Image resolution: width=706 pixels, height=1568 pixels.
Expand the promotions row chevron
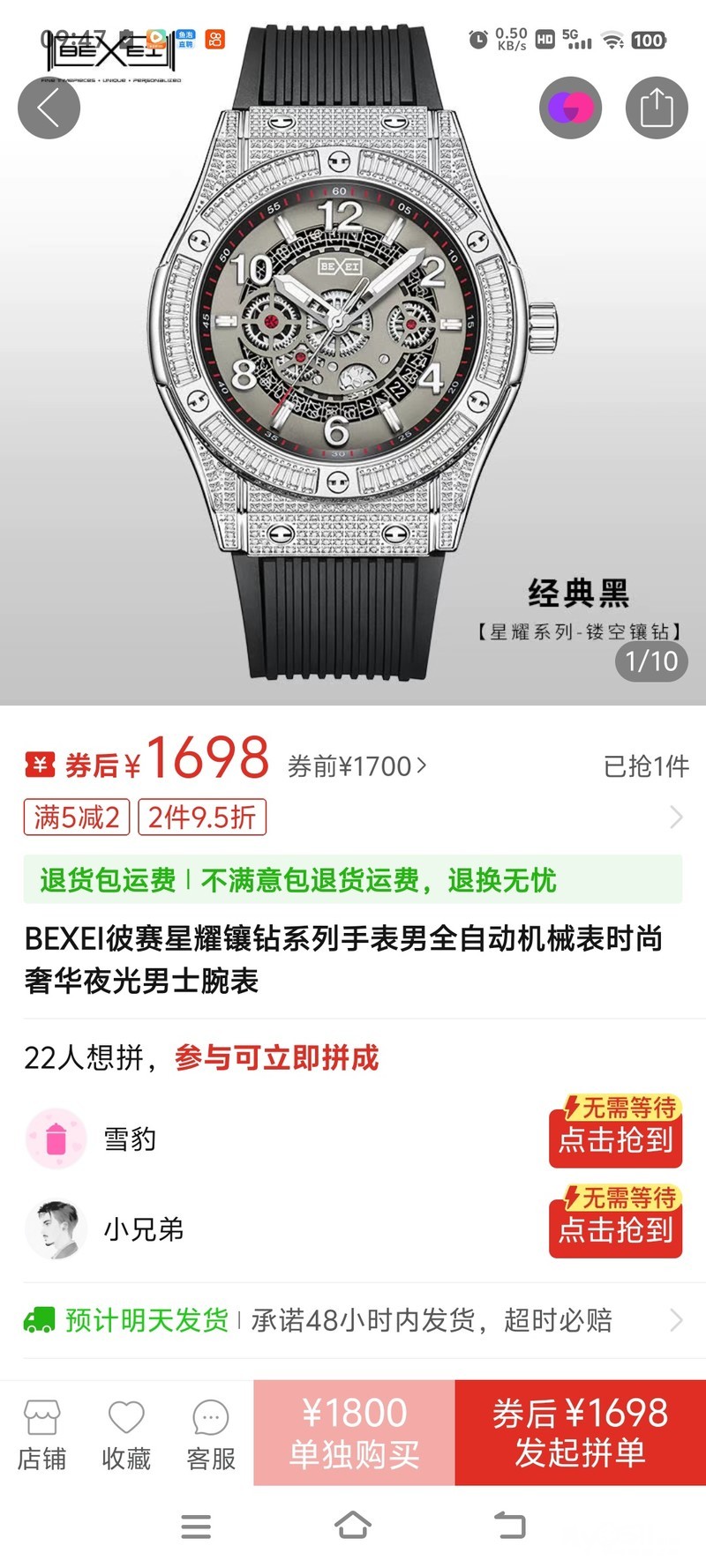pyautogui.click(x=676, y=817)
